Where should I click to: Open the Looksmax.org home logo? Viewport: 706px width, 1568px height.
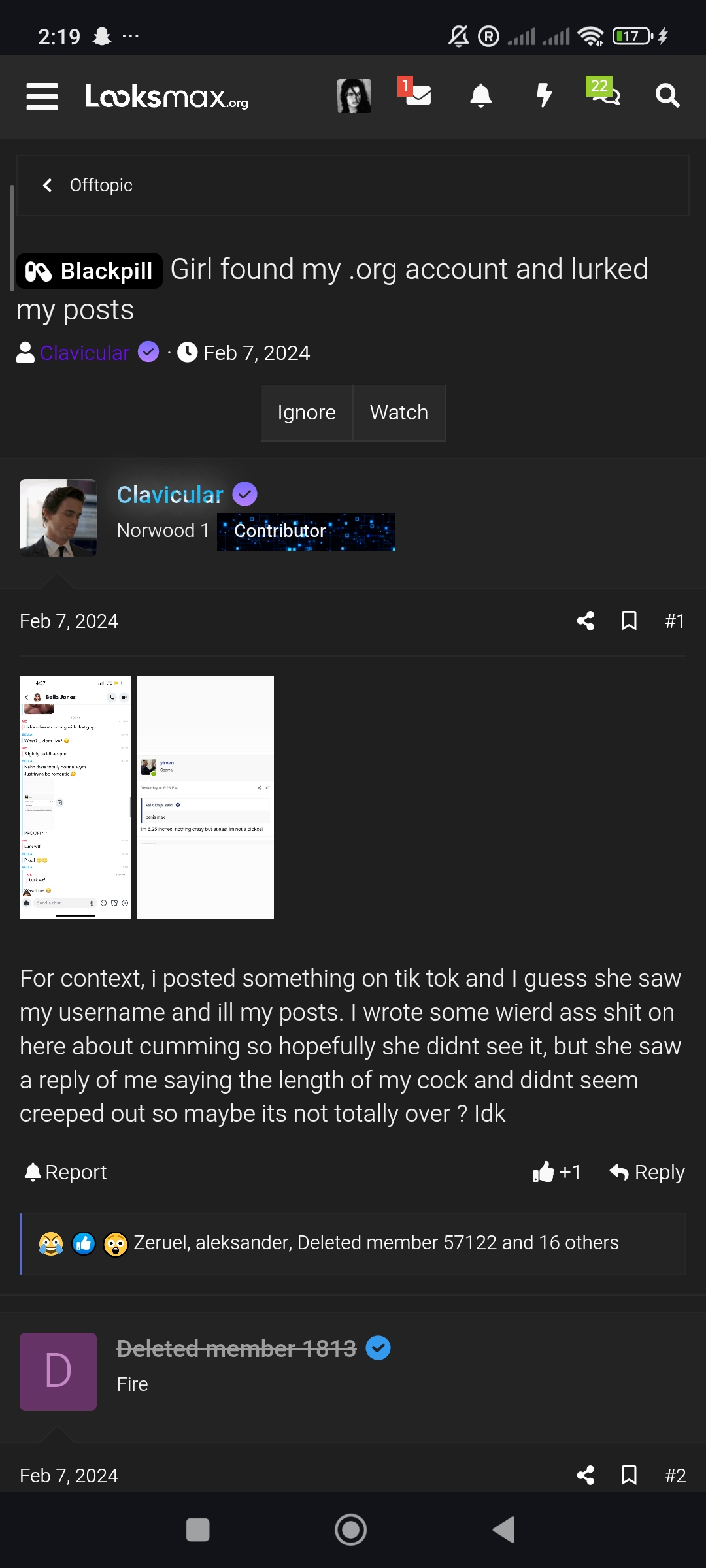[167, 96]
